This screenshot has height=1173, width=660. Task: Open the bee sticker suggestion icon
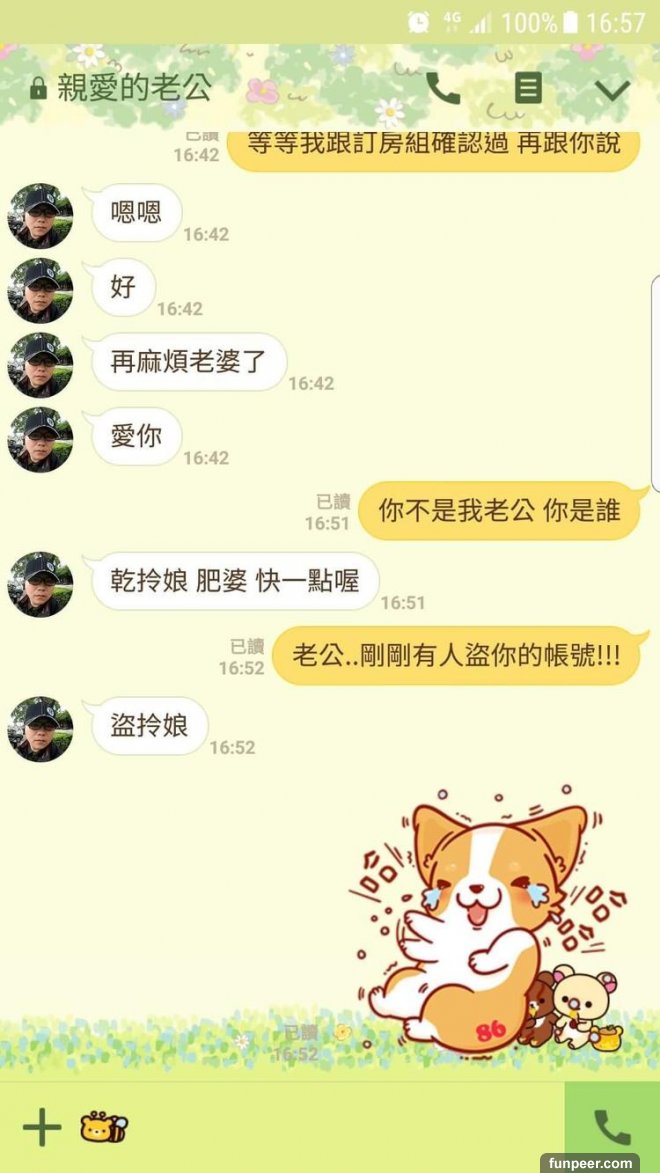pos(103,1127)
